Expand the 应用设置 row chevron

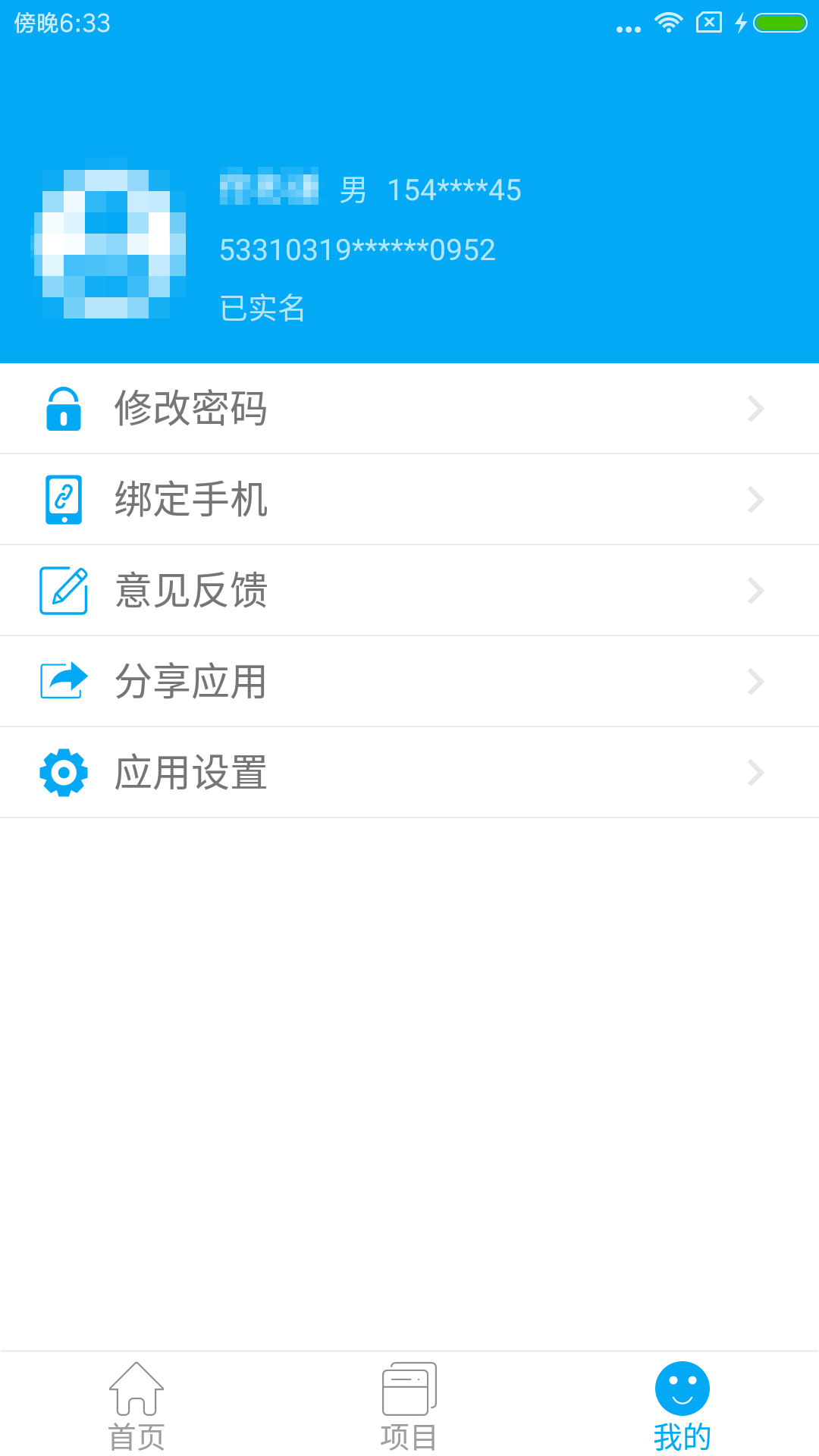[x=755, y=772]
